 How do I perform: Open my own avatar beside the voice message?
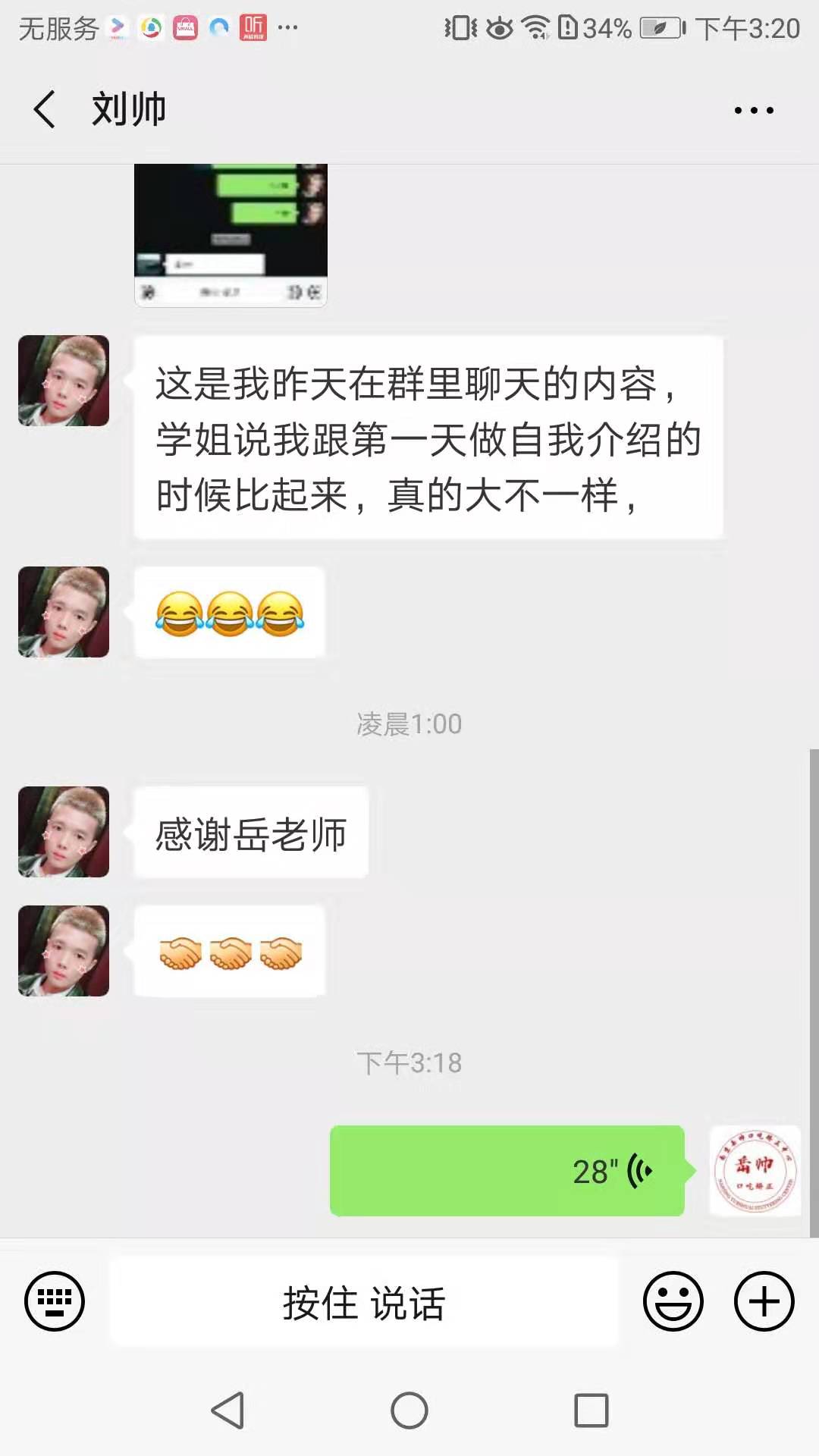(x=755, y=1171)
